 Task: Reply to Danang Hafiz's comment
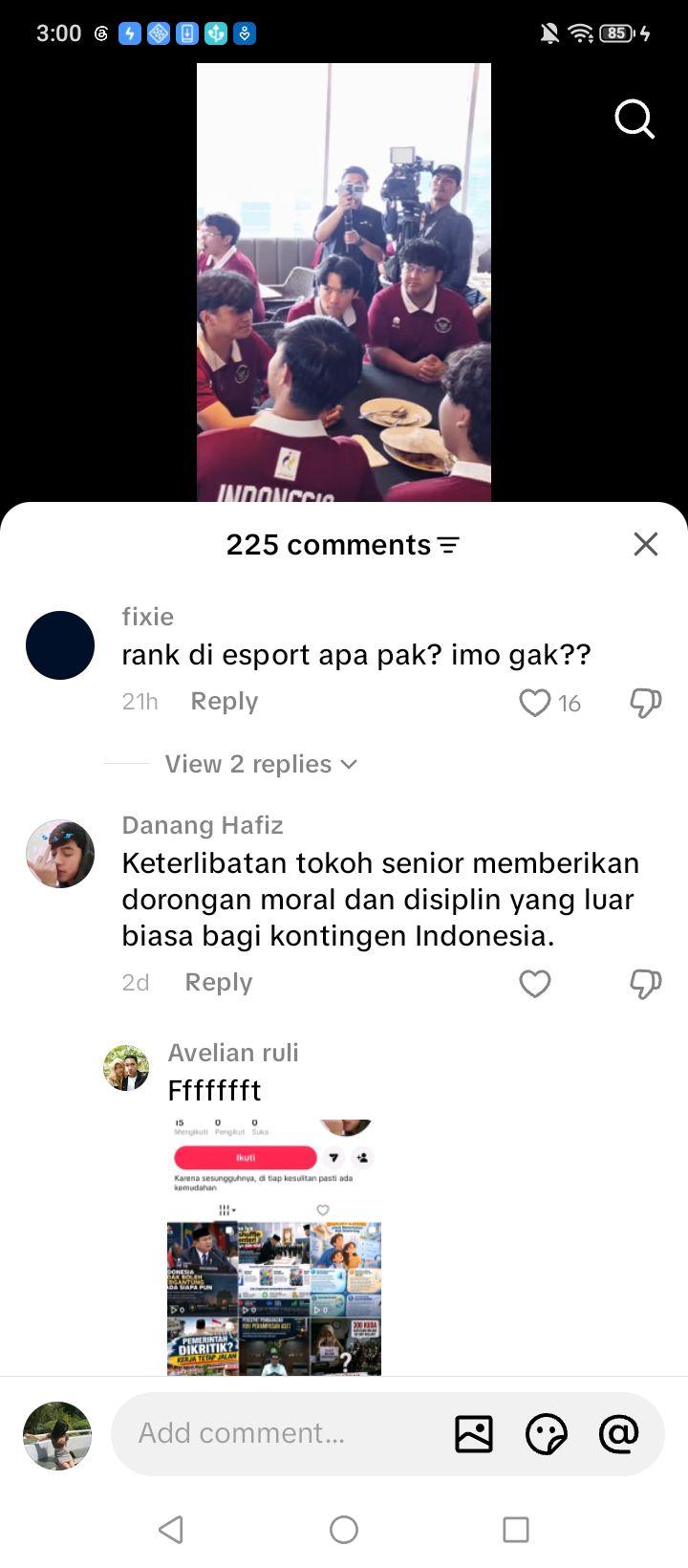(x=219, y=982)
